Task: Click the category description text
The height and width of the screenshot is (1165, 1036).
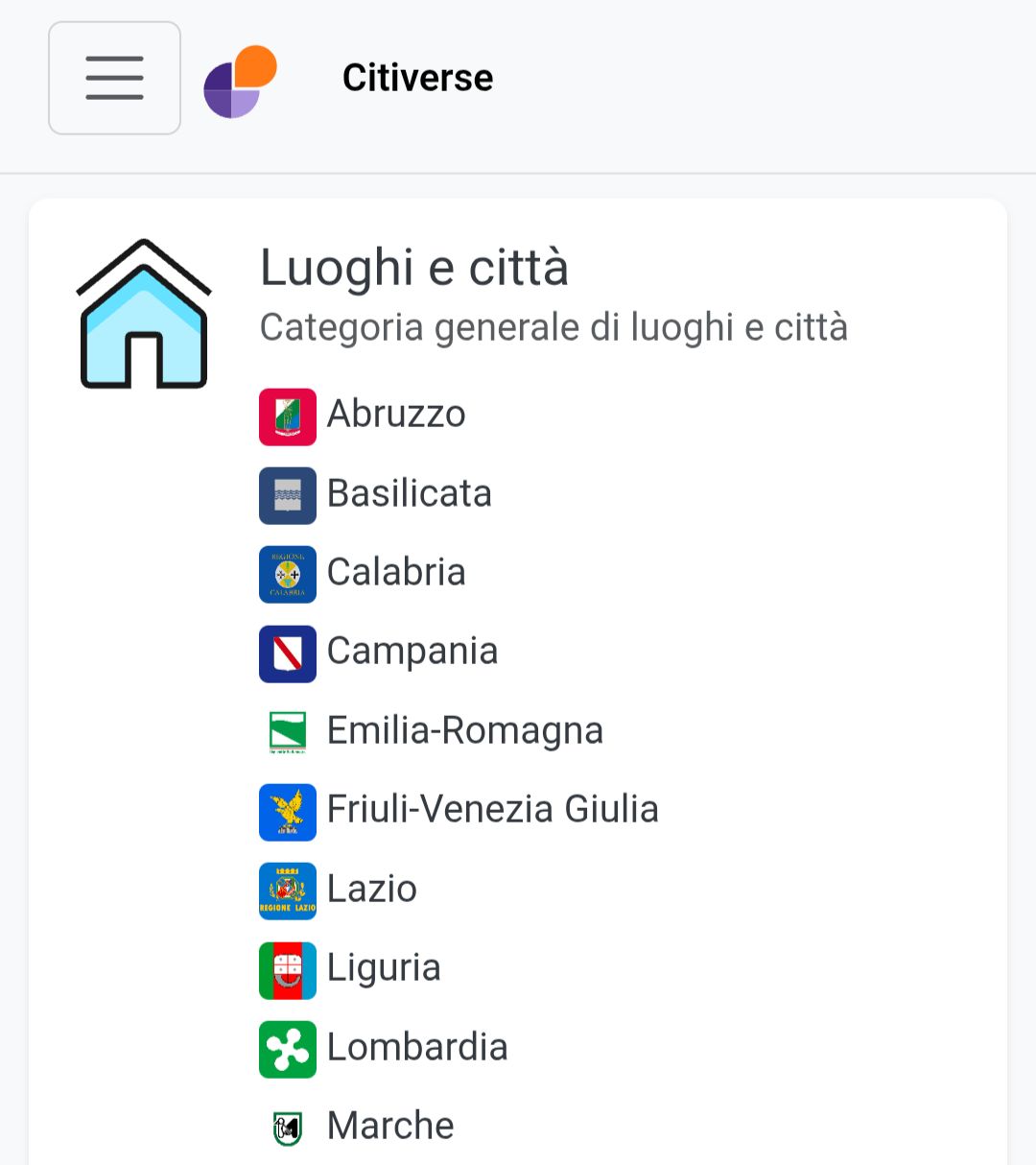Action: 554,327
